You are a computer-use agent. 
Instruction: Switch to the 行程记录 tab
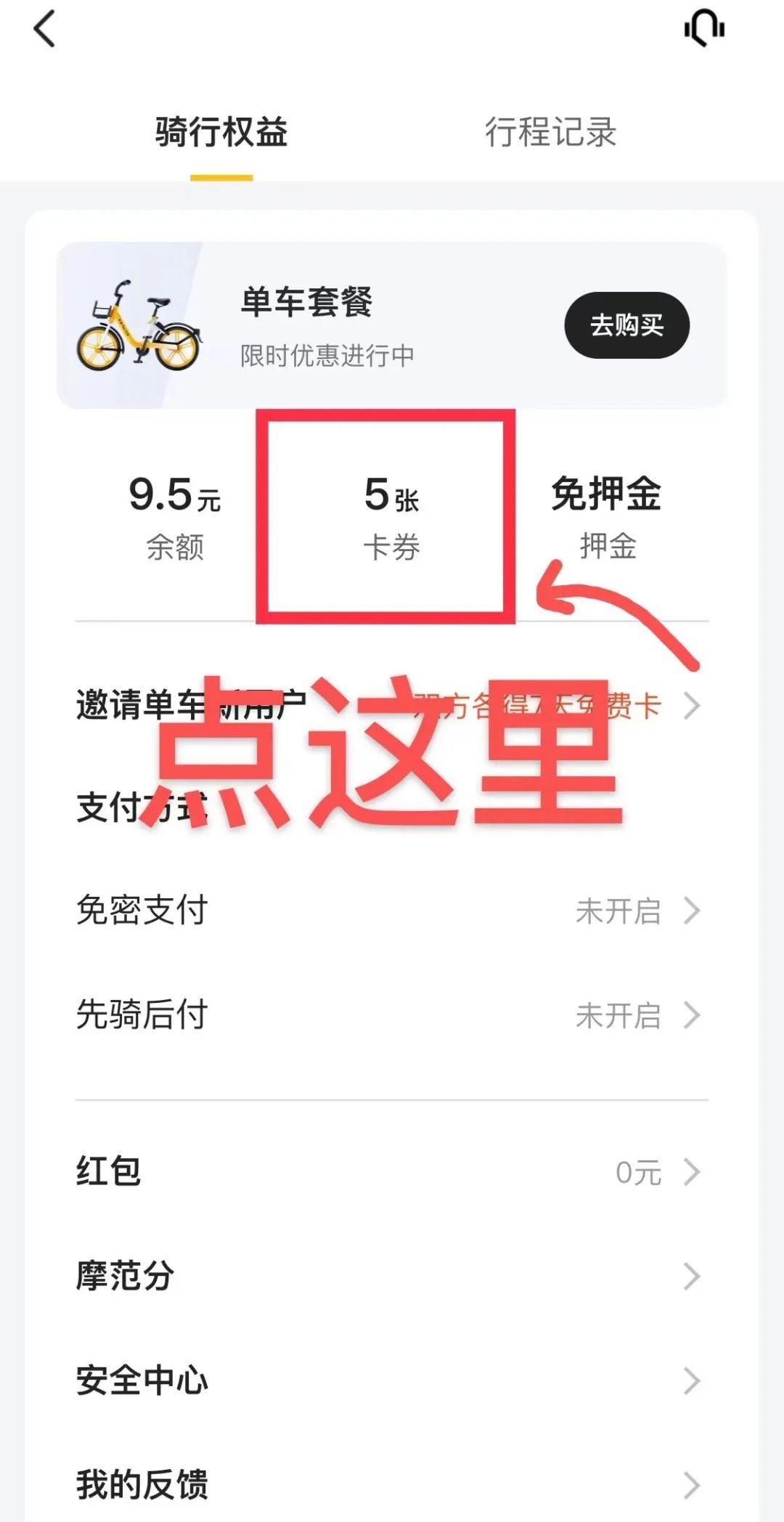pyautogui.click(x=550, y=133)
